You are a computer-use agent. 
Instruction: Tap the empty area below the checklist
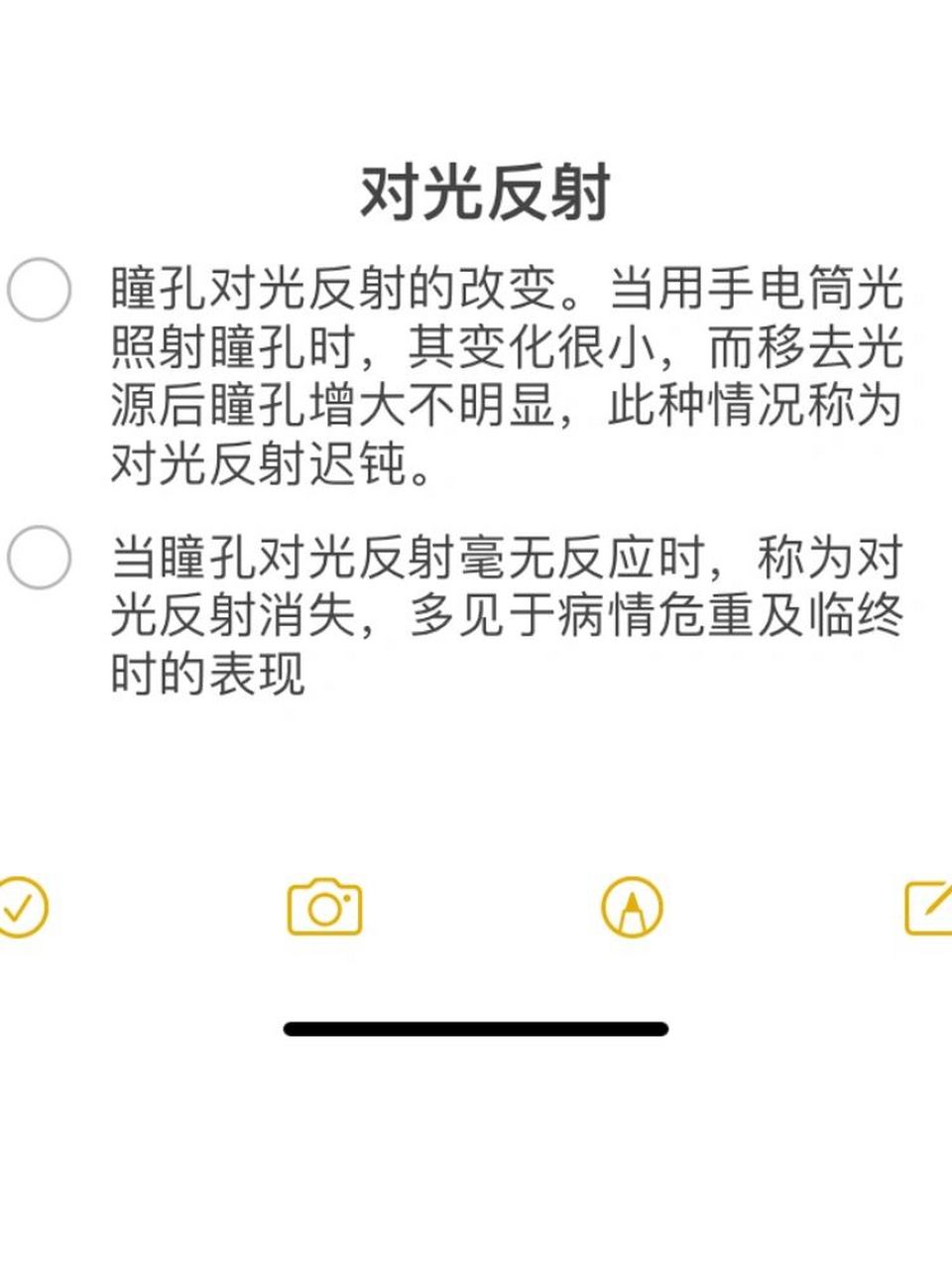[x=476, y=784]
